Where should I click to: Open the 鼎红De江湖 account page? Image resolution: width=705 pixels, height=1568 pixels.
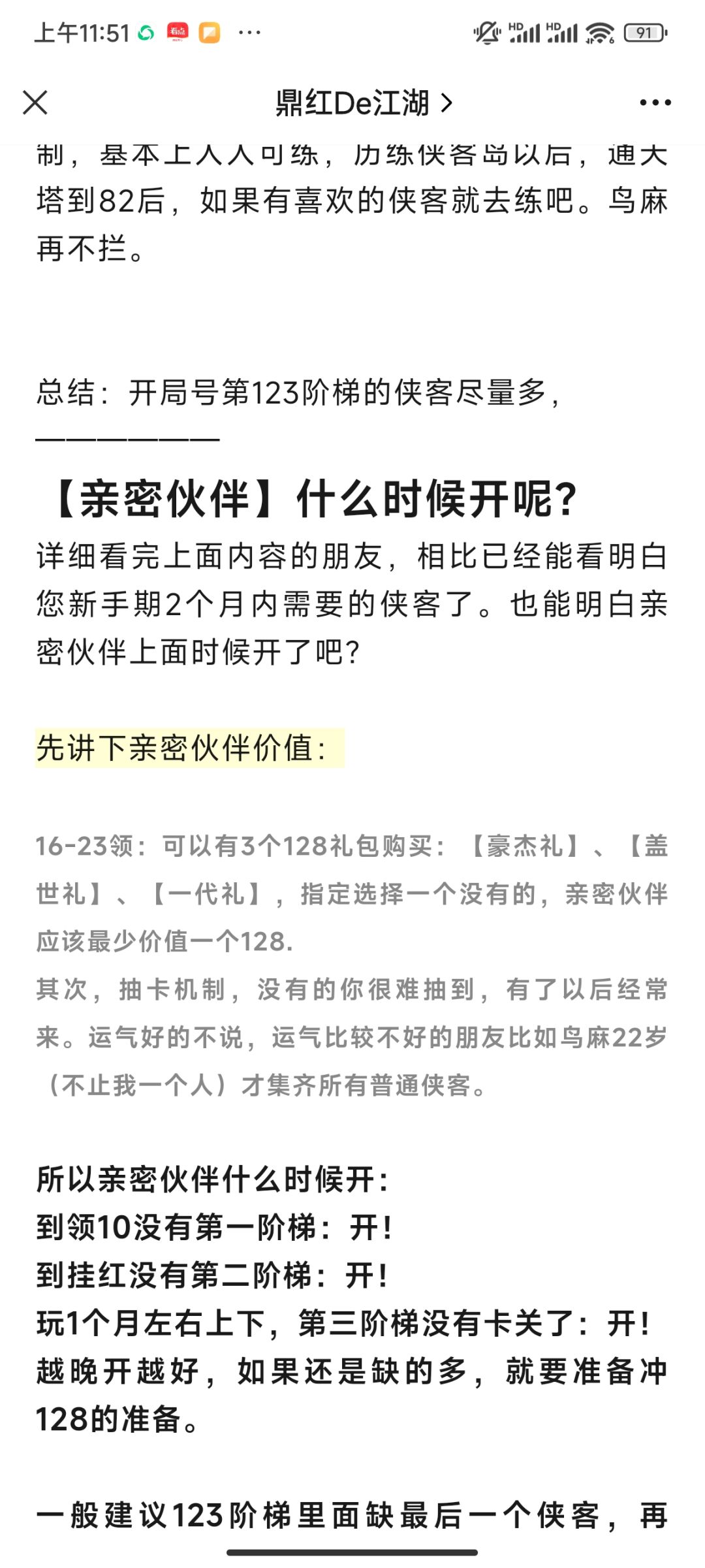click(364, 103)
